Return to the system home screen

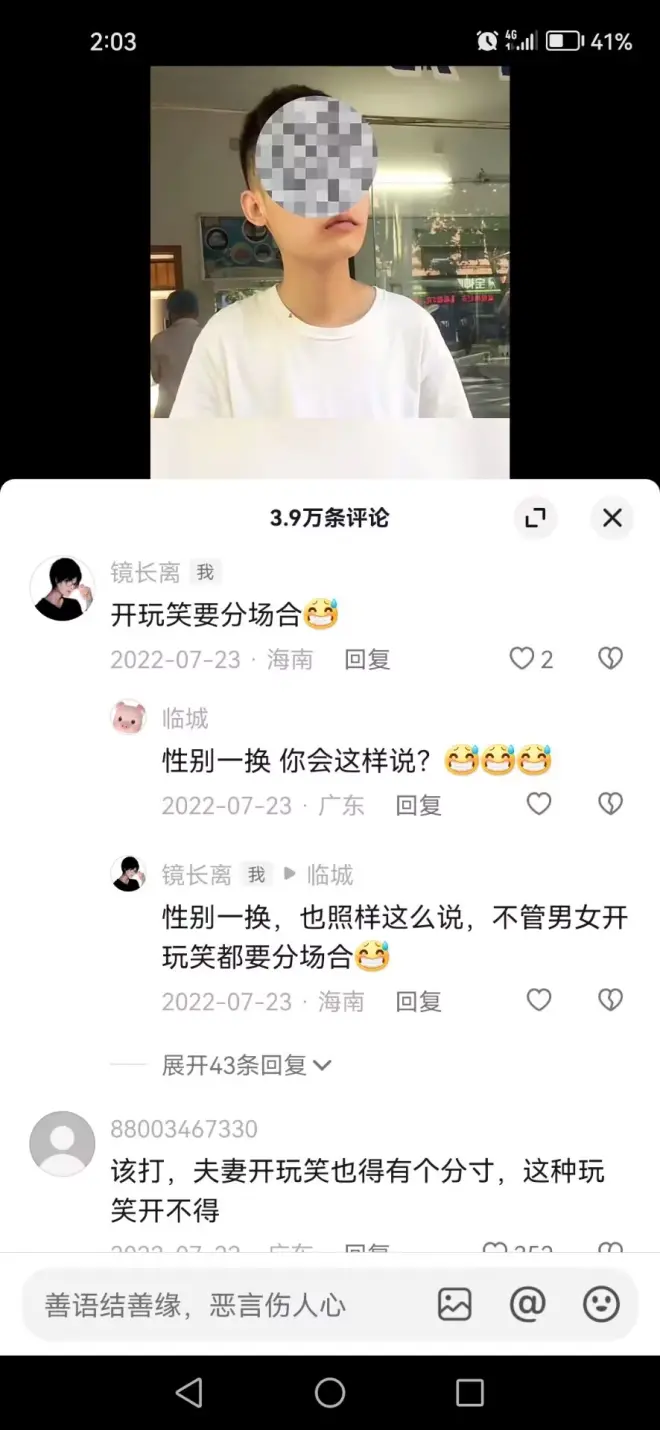[x=330, y=1393]
